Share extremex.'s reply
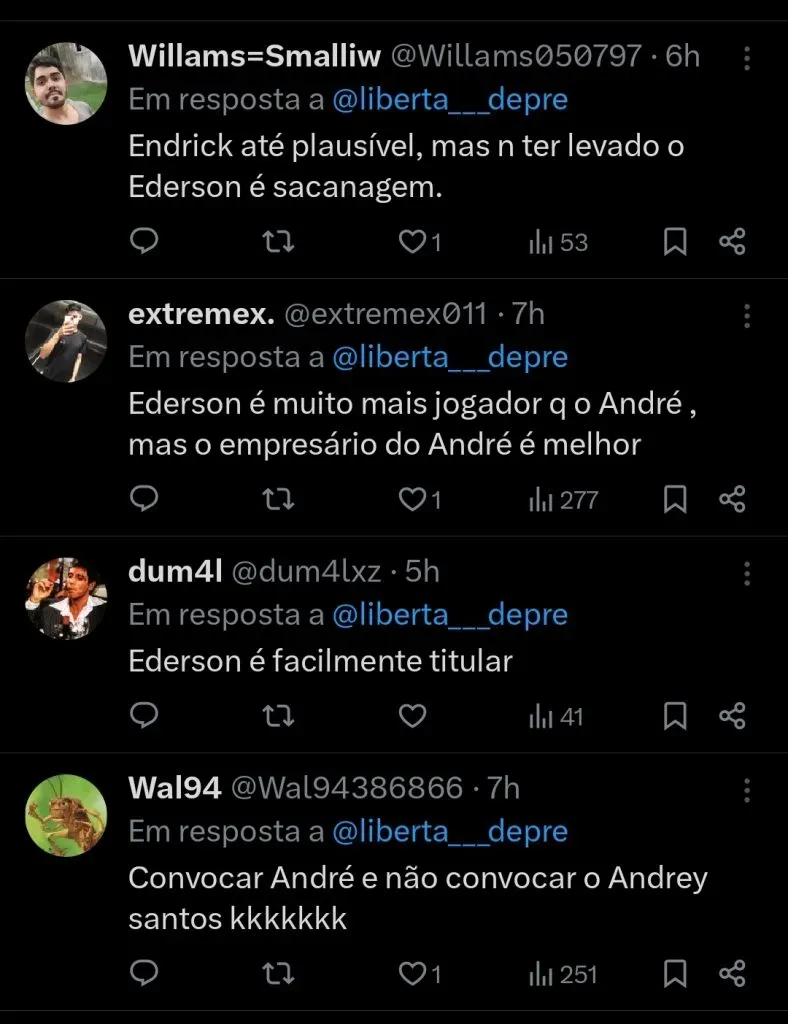788x1024 pixels. coord(733,499)
